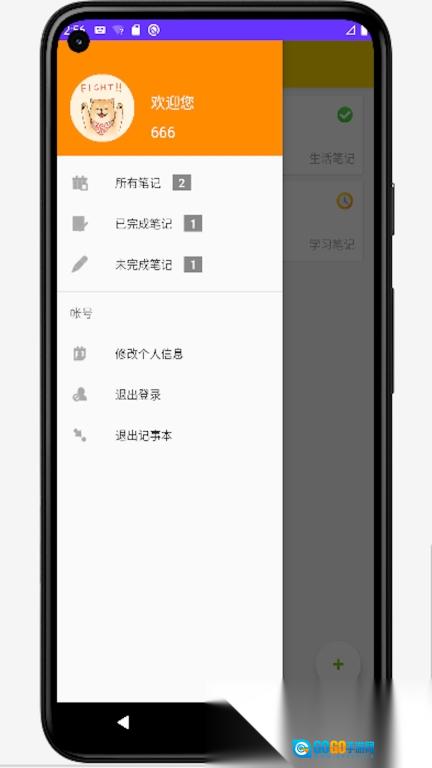Add a new note with plus button
This screenshot has width=432, height=768.
point(338,665)
